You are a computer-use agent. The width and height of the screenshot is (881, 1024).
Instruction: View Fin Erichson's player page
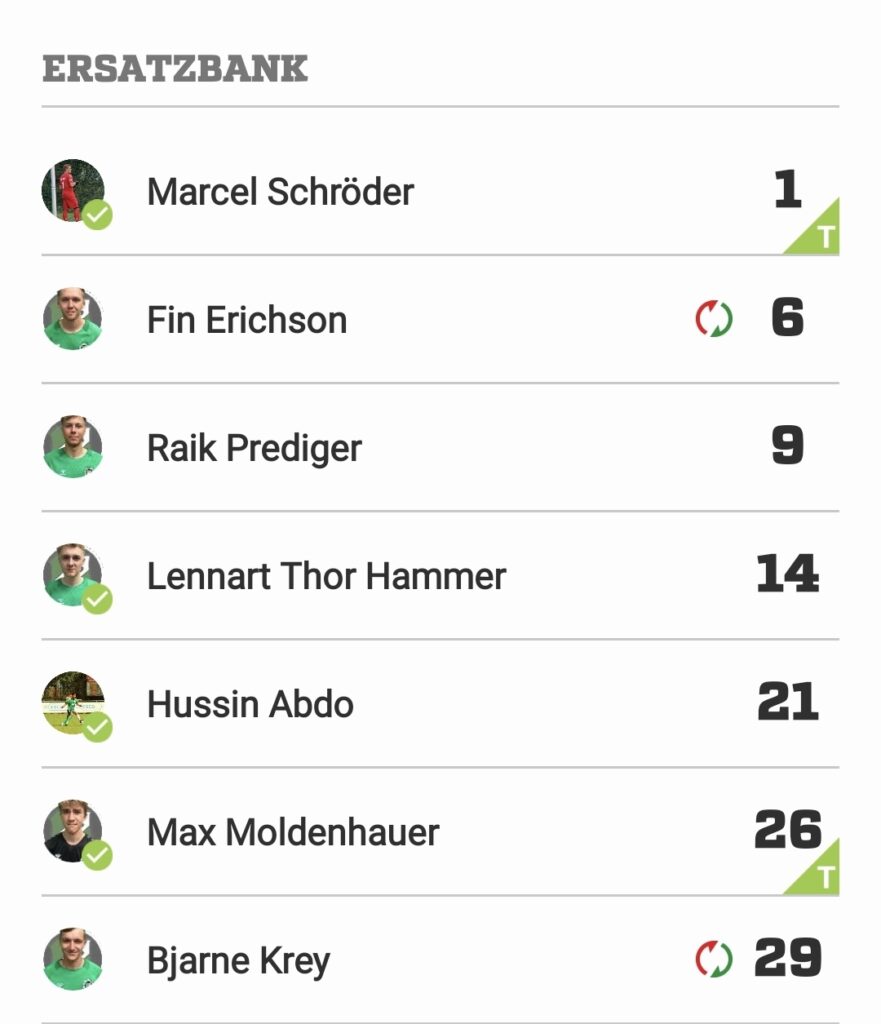tap(247, 320)
